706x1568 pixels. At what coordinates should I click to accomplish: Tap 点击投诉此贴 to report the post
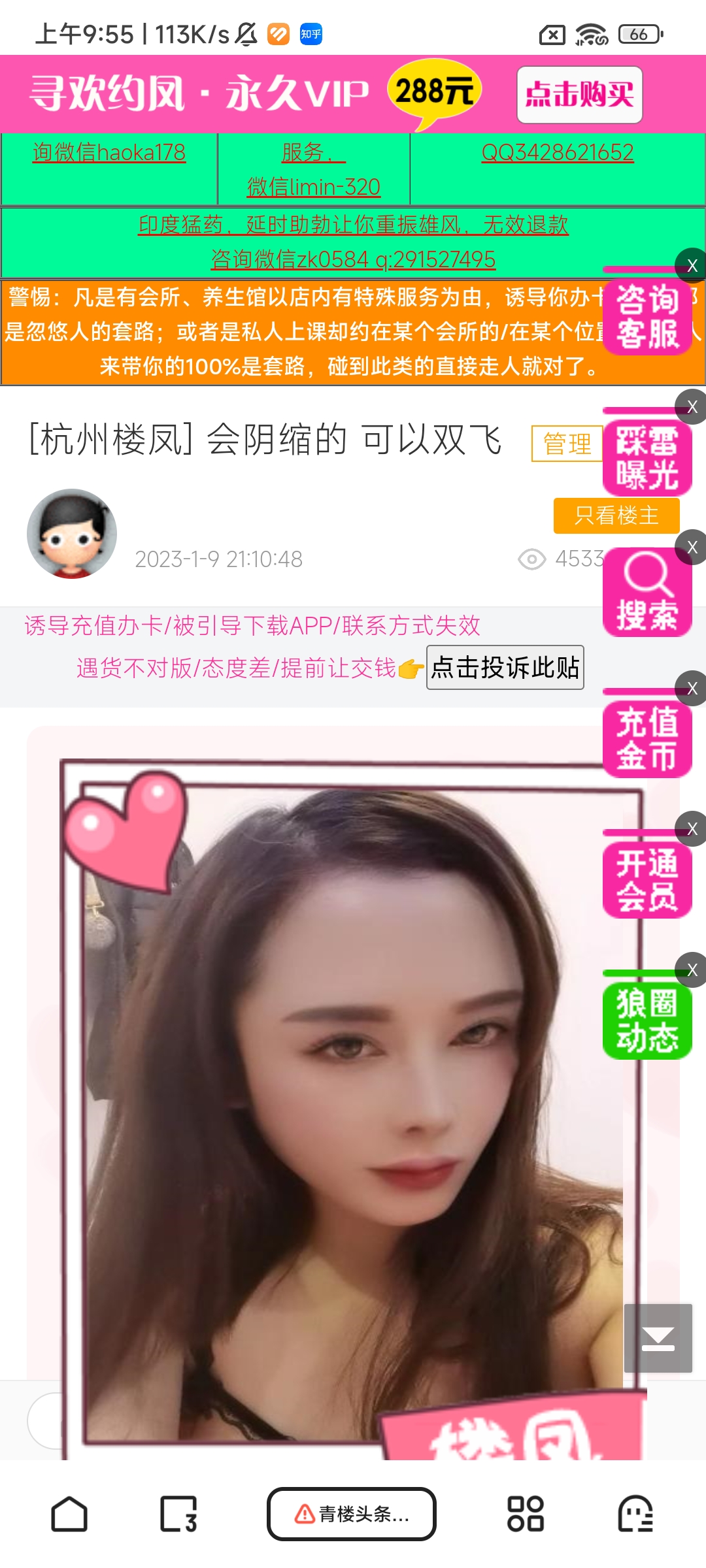505,668
